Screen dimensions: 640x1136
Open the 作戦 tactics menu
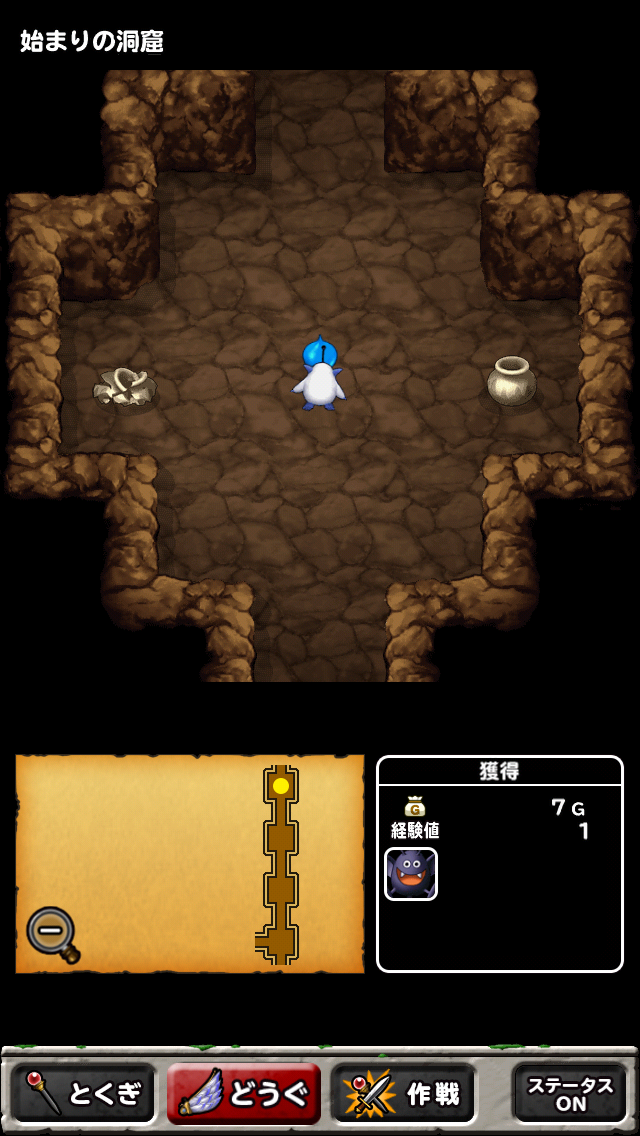tap(404, 1094)
